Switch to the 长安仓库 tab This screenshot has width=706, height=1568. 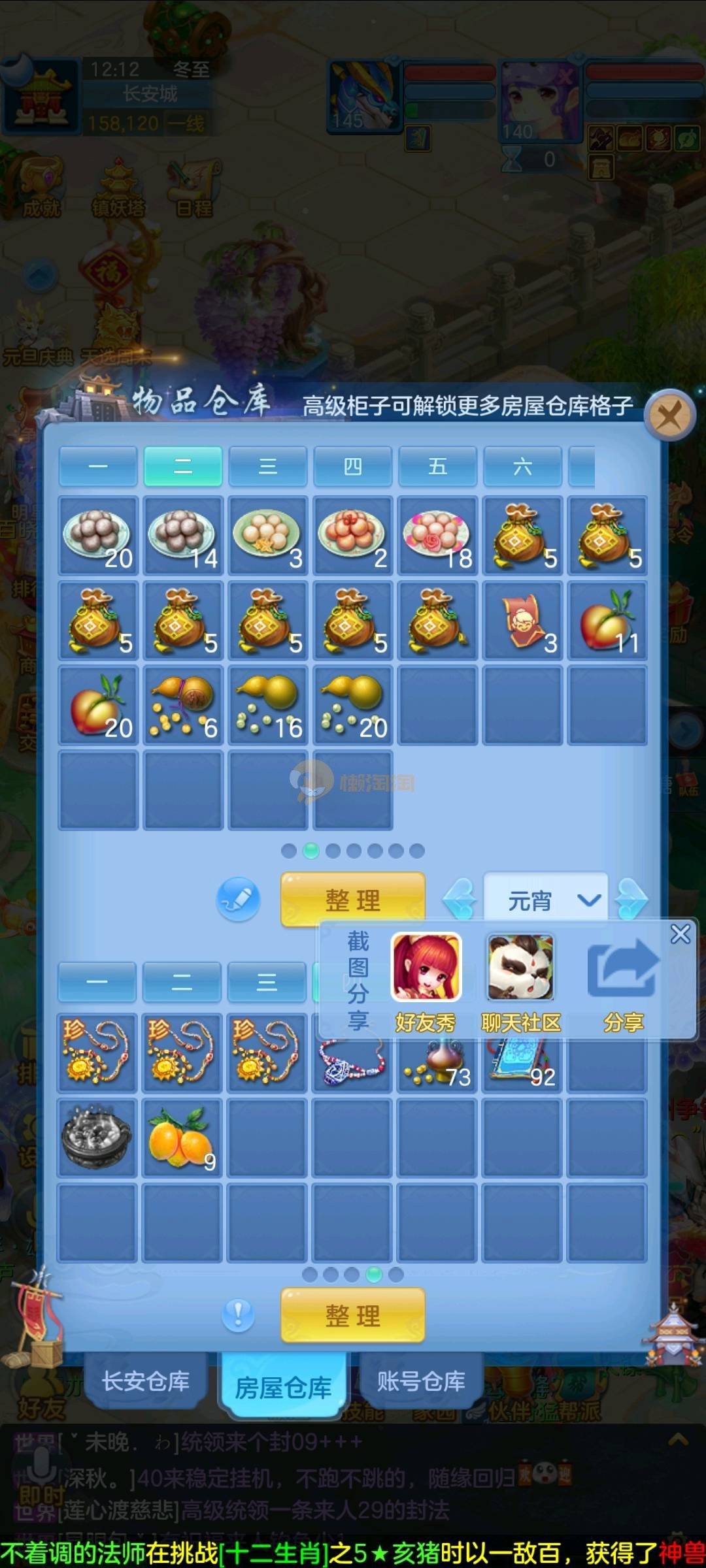tap(146, 1381)
